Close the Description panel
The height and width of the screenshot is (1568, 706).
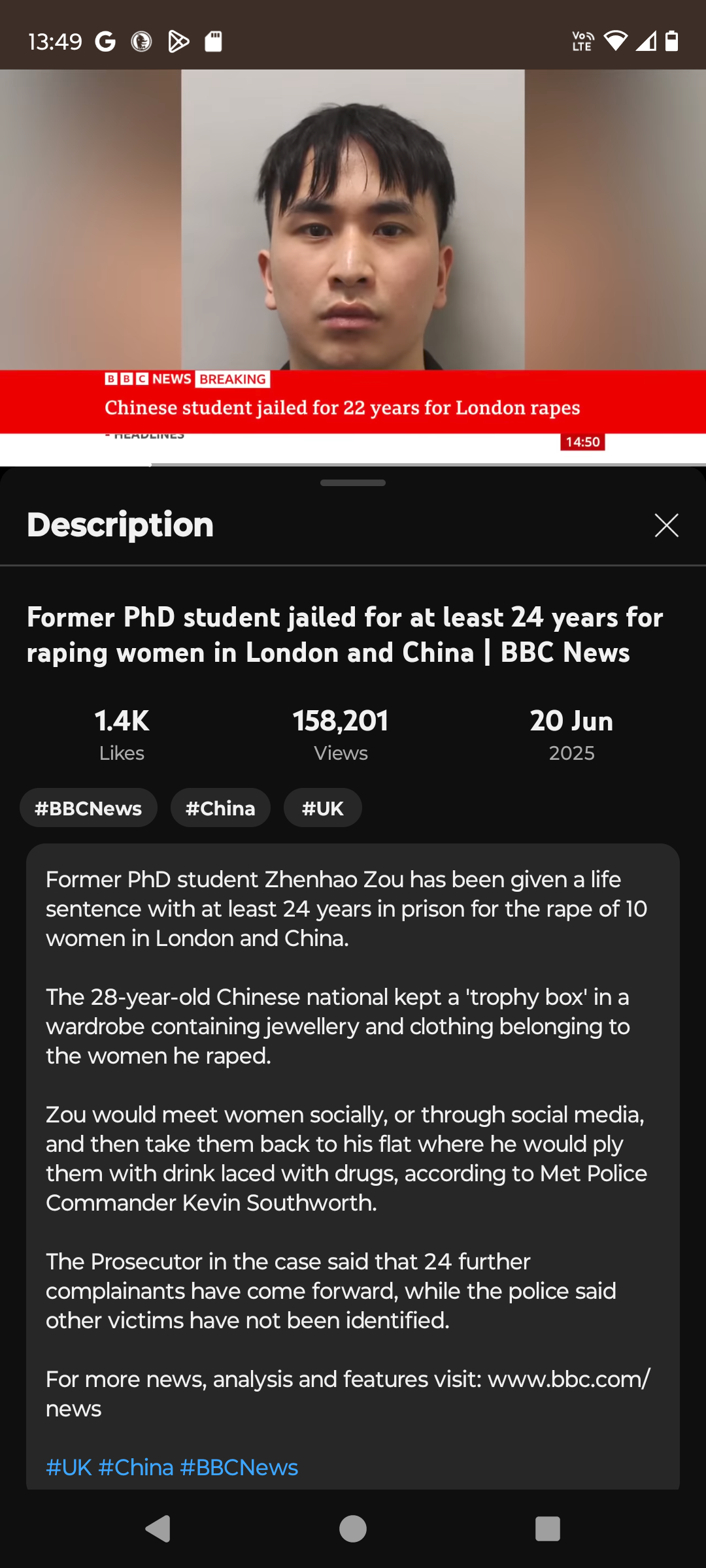point(666,525)
